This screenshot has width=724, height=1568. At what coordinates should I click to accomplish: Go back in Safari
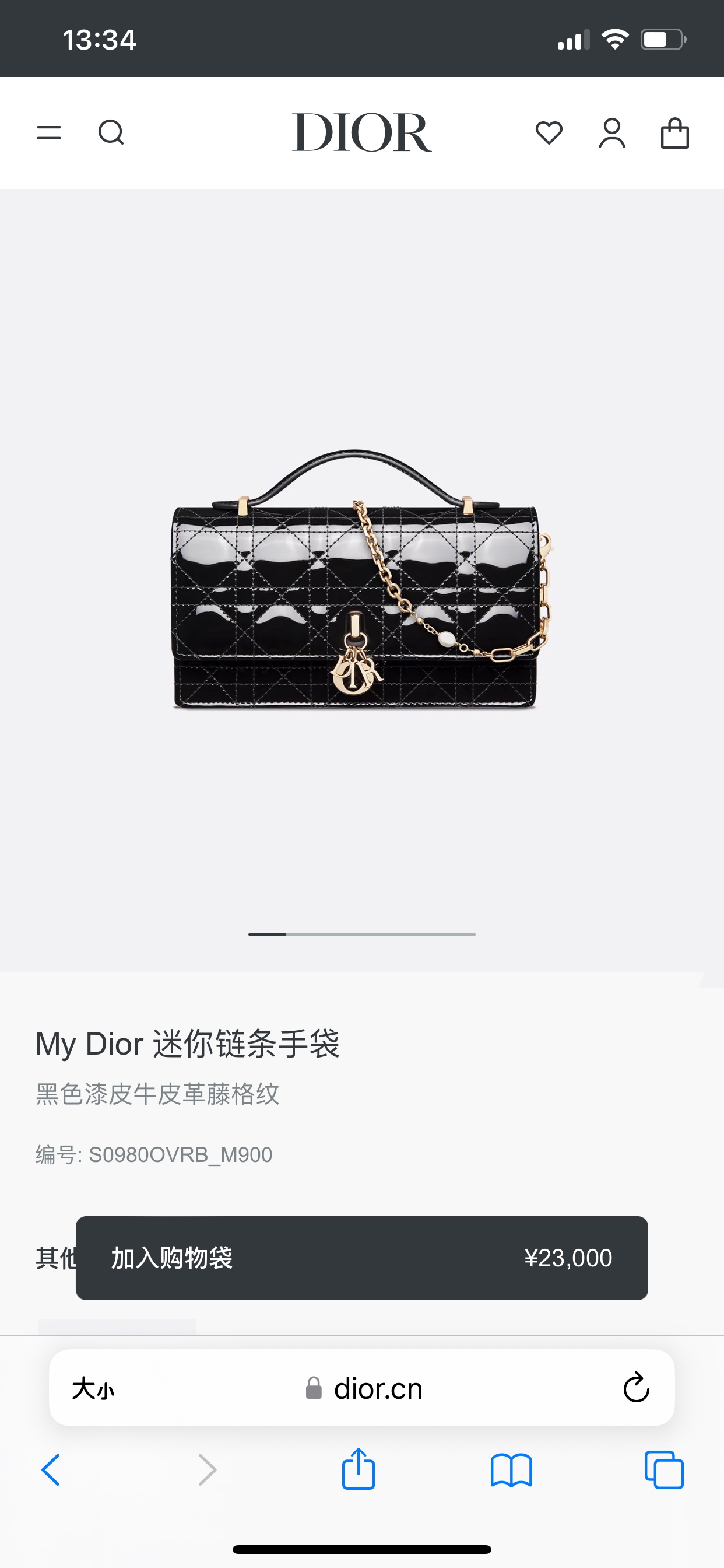click(51, 1470)
